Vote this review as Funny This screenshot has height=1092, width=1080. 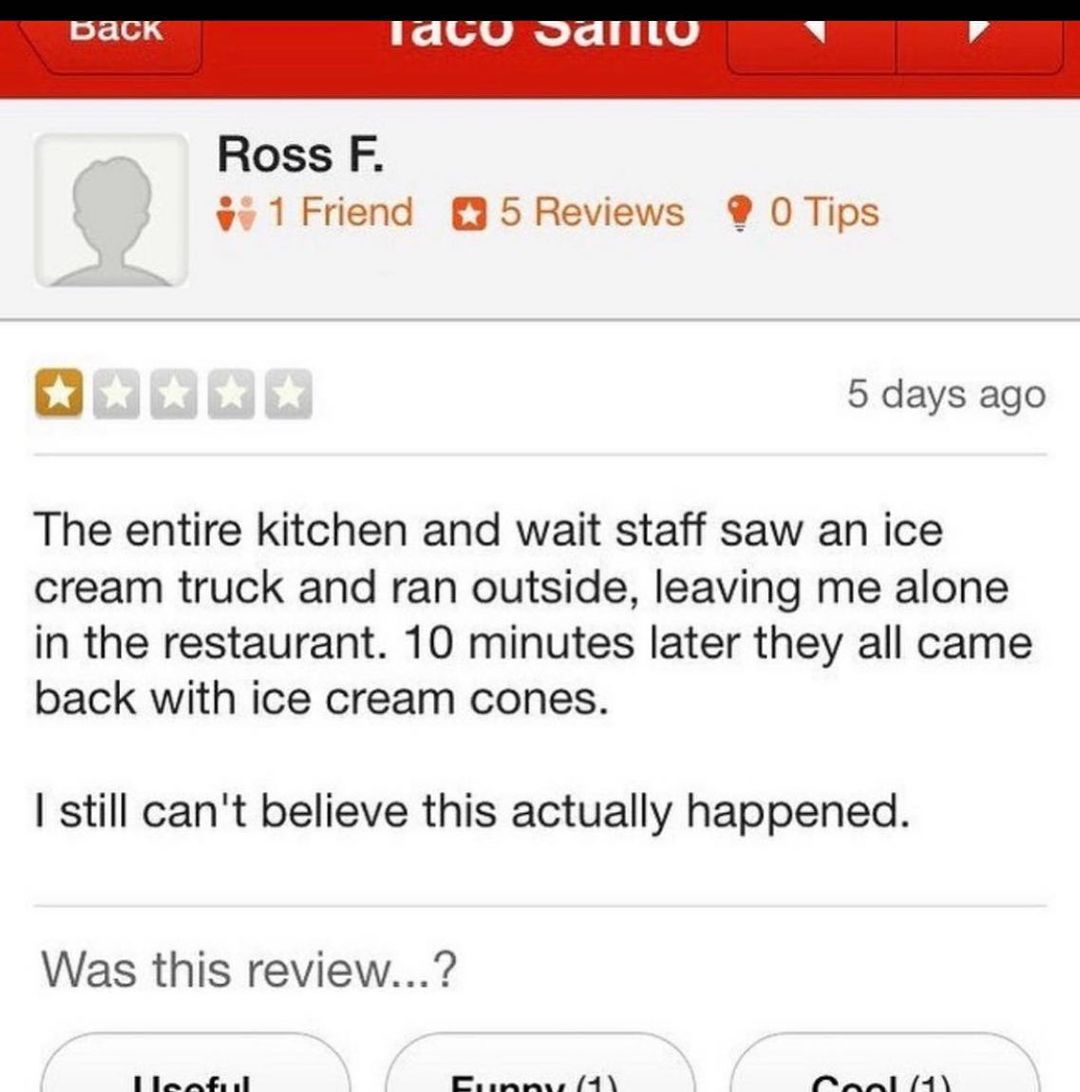click(539, 1070)
